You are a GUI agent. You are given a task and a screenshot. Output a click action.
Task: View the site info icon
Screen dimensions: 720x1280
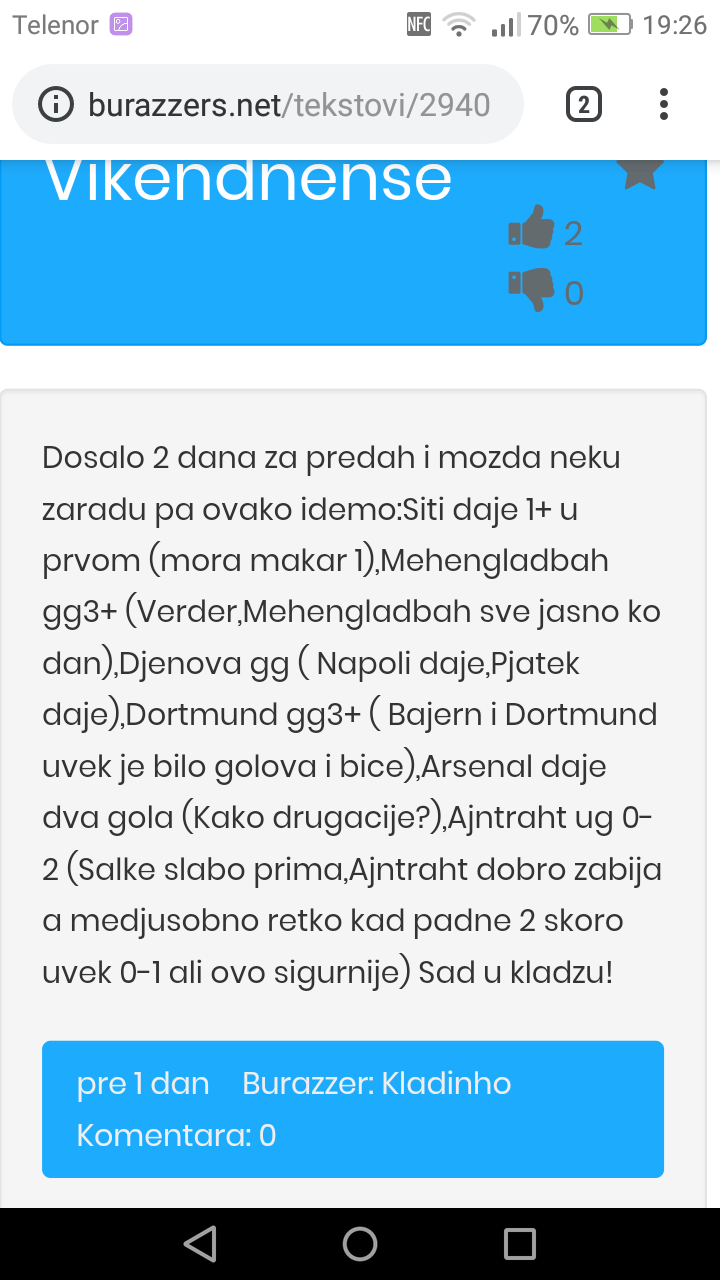(56, 104)
